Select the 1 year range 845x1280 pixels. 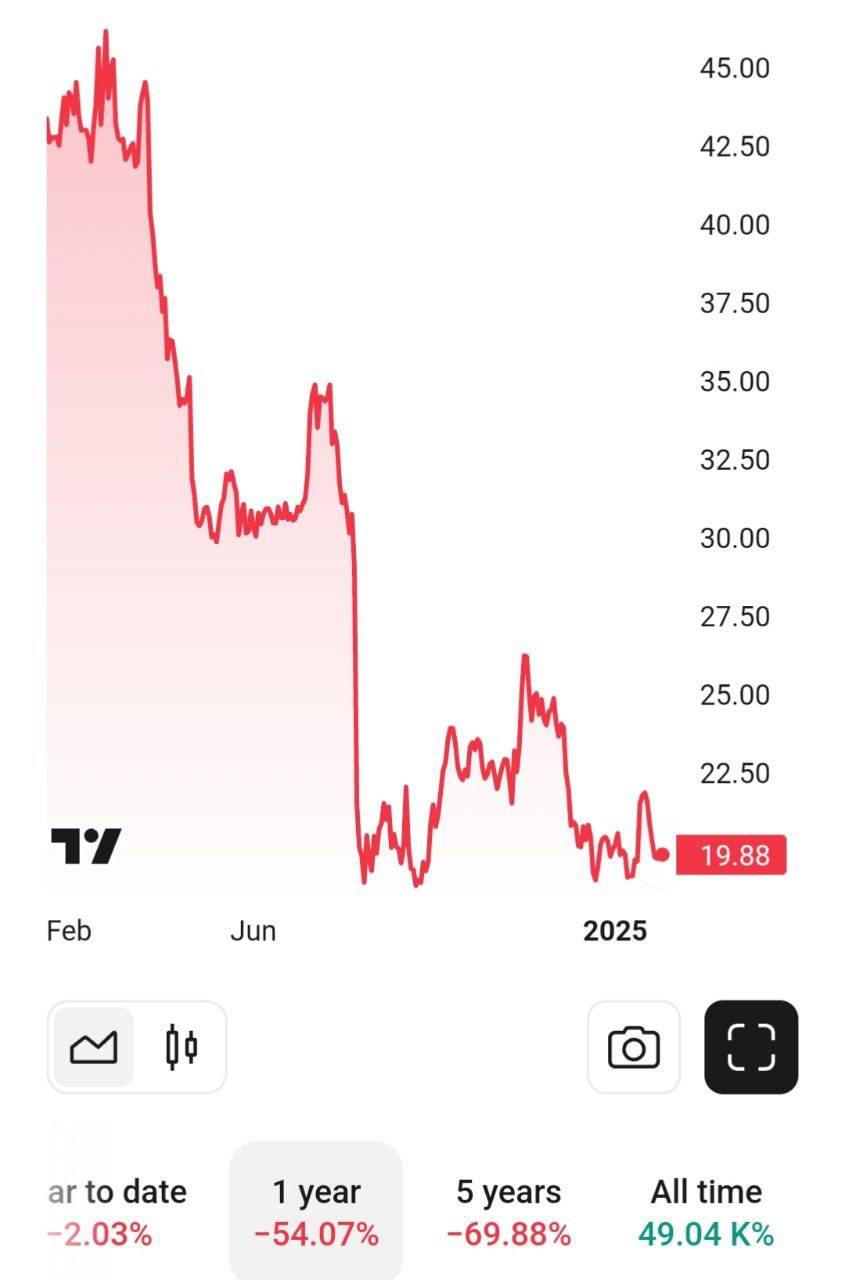[316, 1211]
